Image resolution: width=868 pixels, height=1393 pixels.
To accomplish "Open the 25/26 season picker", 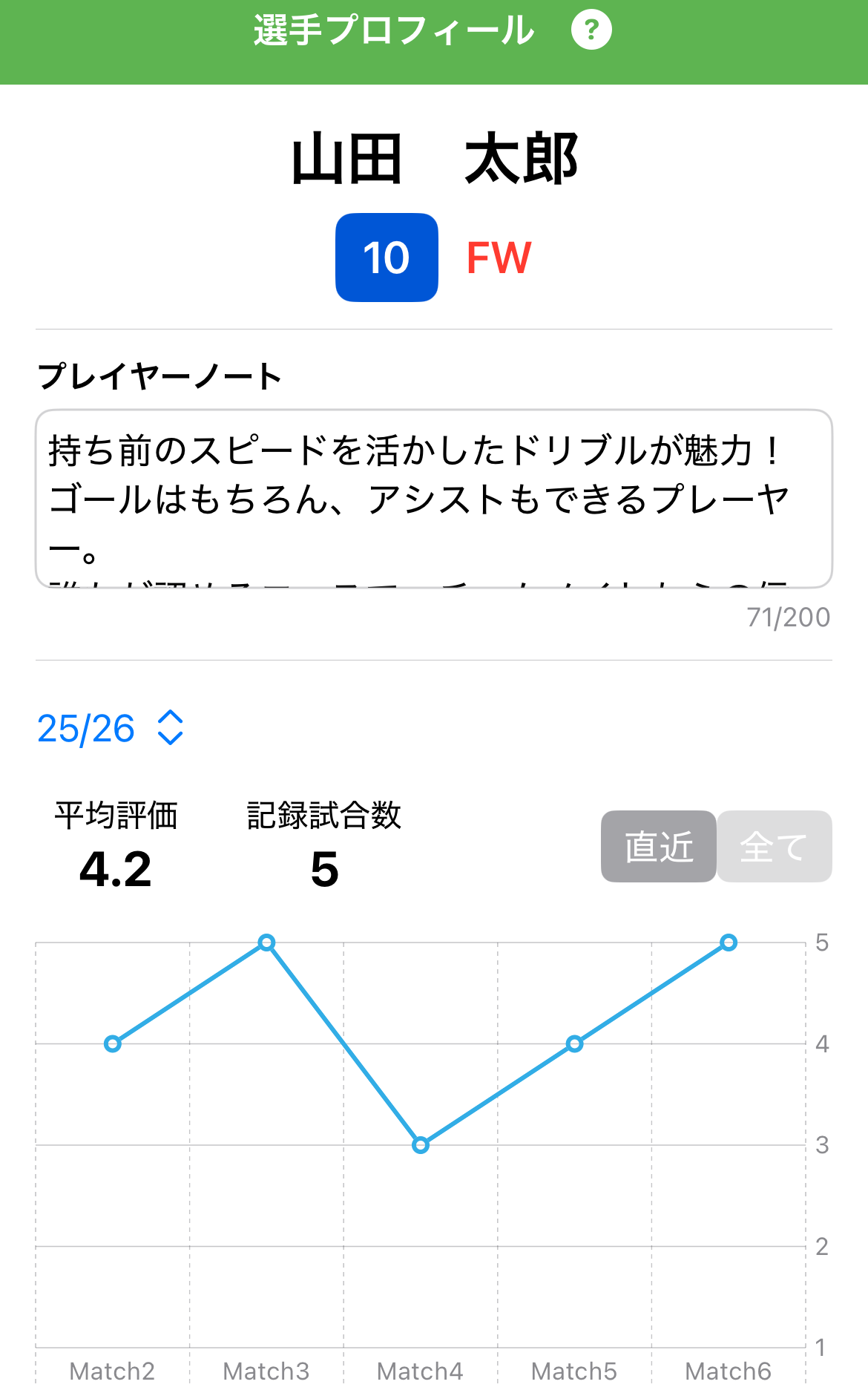I will pos(111,728).
